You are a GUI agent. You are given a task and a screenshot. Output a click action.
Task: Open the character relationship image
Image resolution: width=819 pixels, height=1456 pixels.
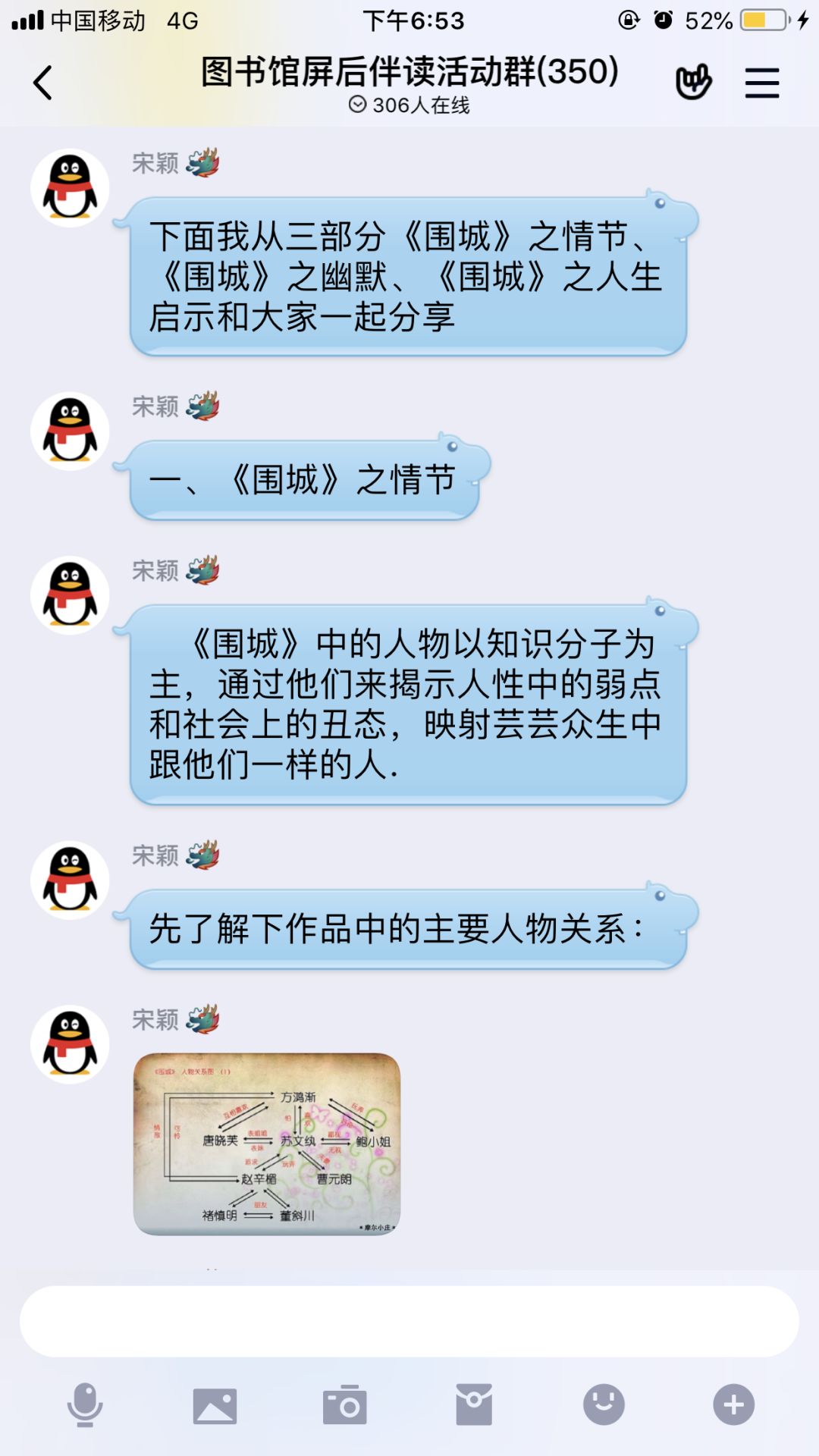click(x=267, y=1143)
